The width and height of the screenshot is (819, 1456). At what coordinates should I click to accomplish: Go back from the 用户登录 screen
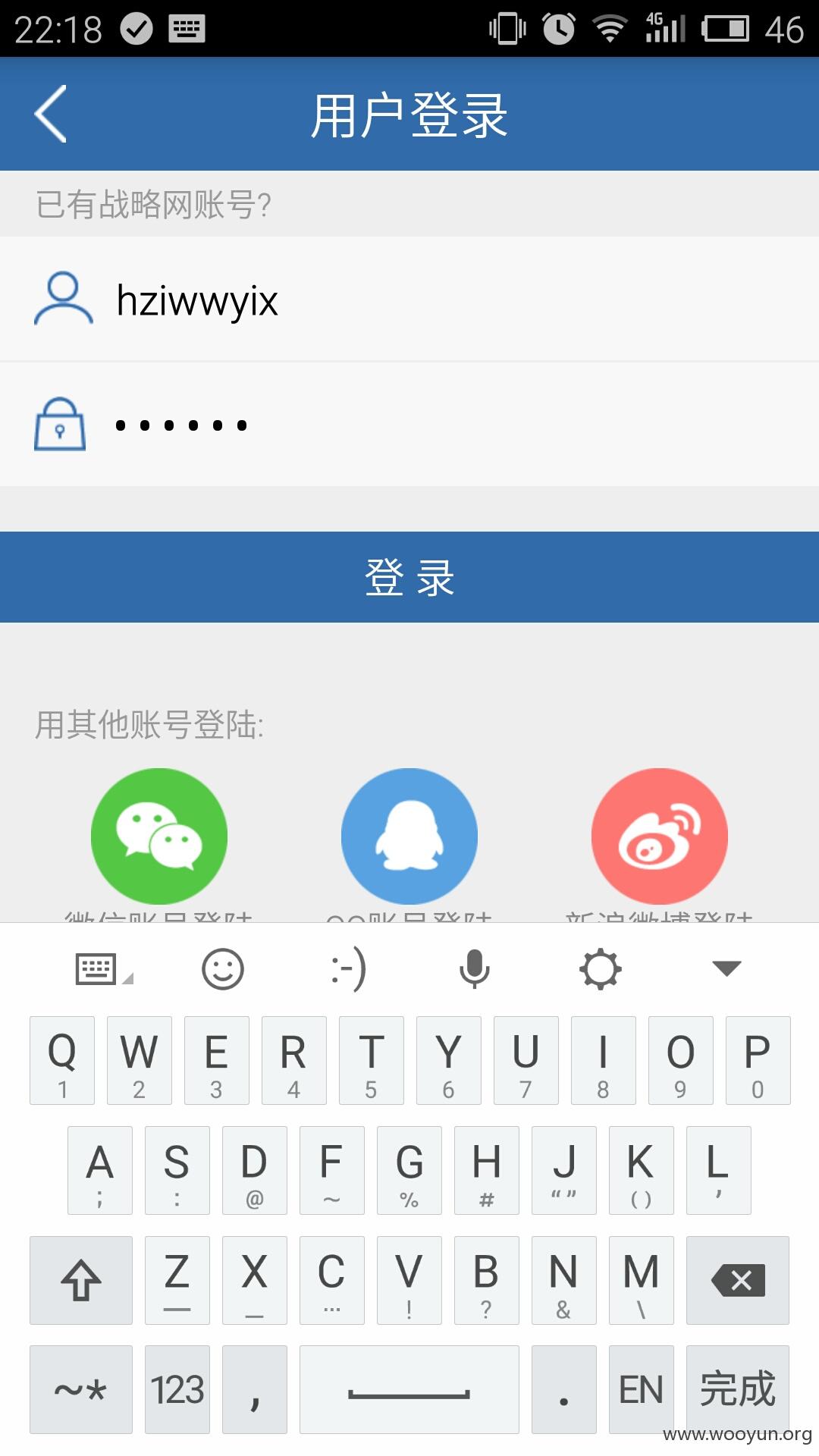(51, 114)
